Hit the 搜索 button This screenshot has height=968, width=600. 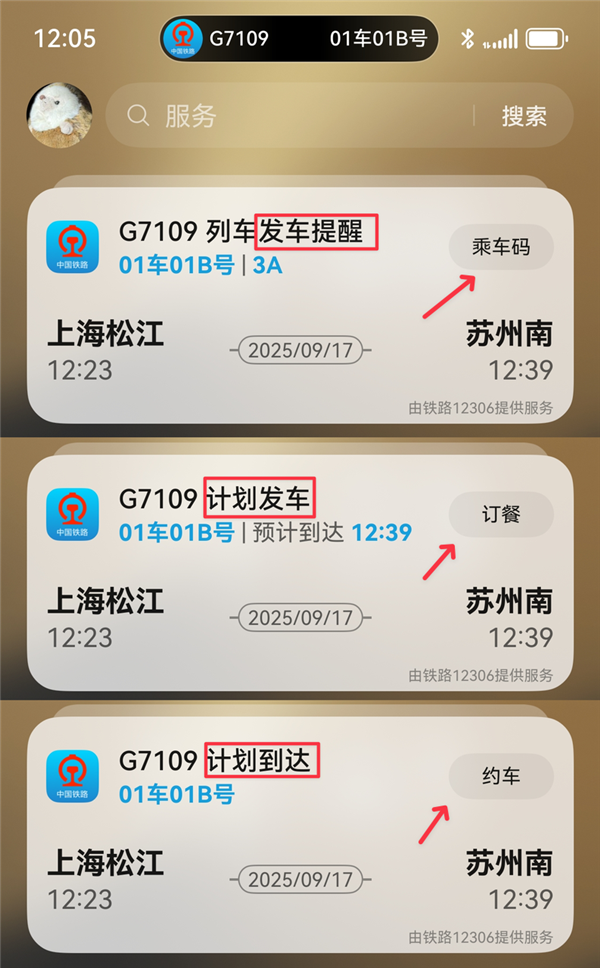[524, 116]
